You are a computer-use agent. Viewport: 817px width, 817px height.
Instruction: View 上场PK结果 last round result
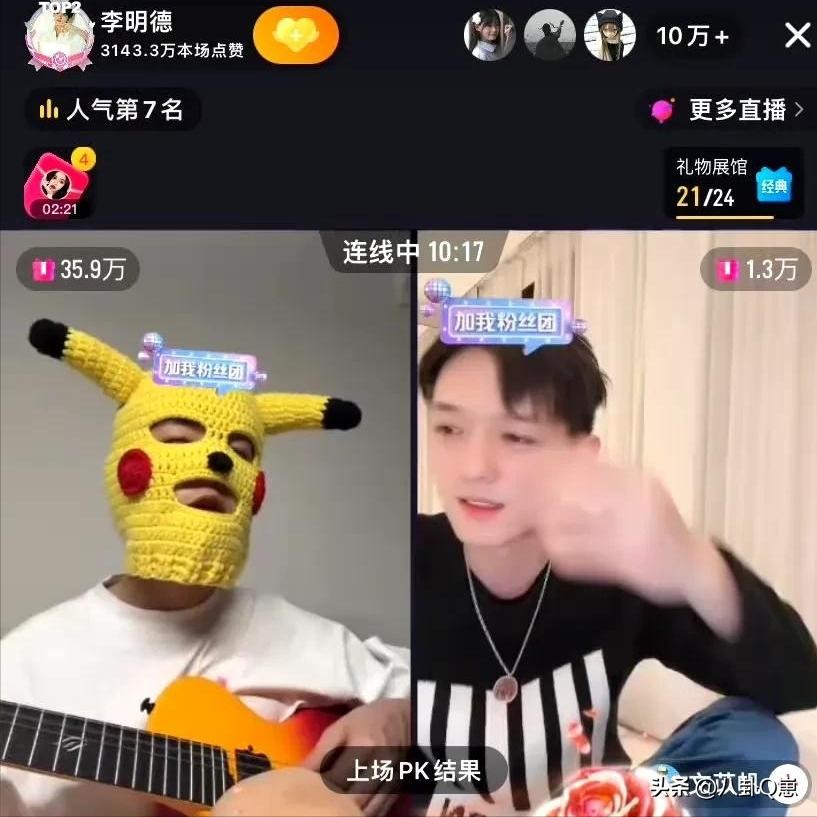(413, 771)
